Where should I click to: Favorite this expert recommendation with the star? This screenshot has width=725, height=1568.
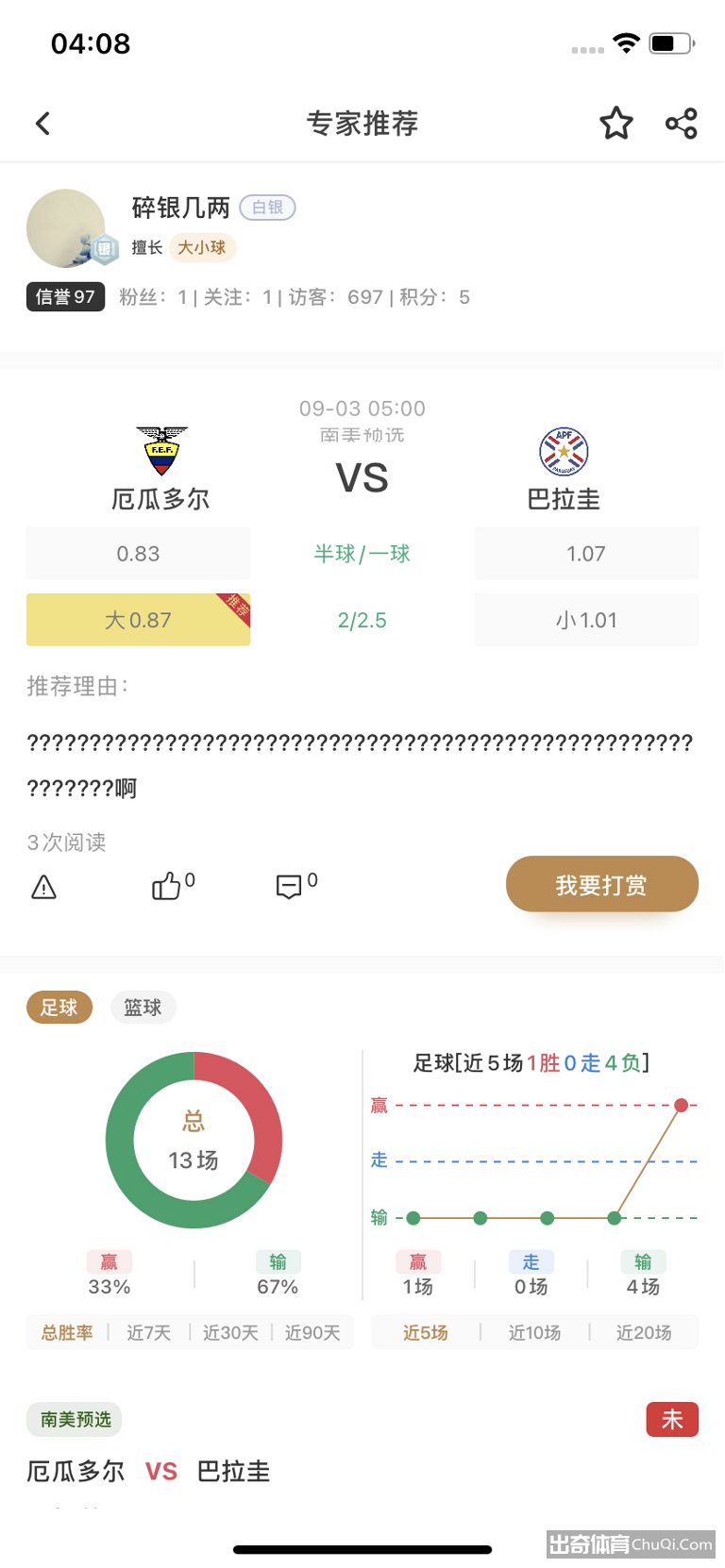tap(616, 124)
